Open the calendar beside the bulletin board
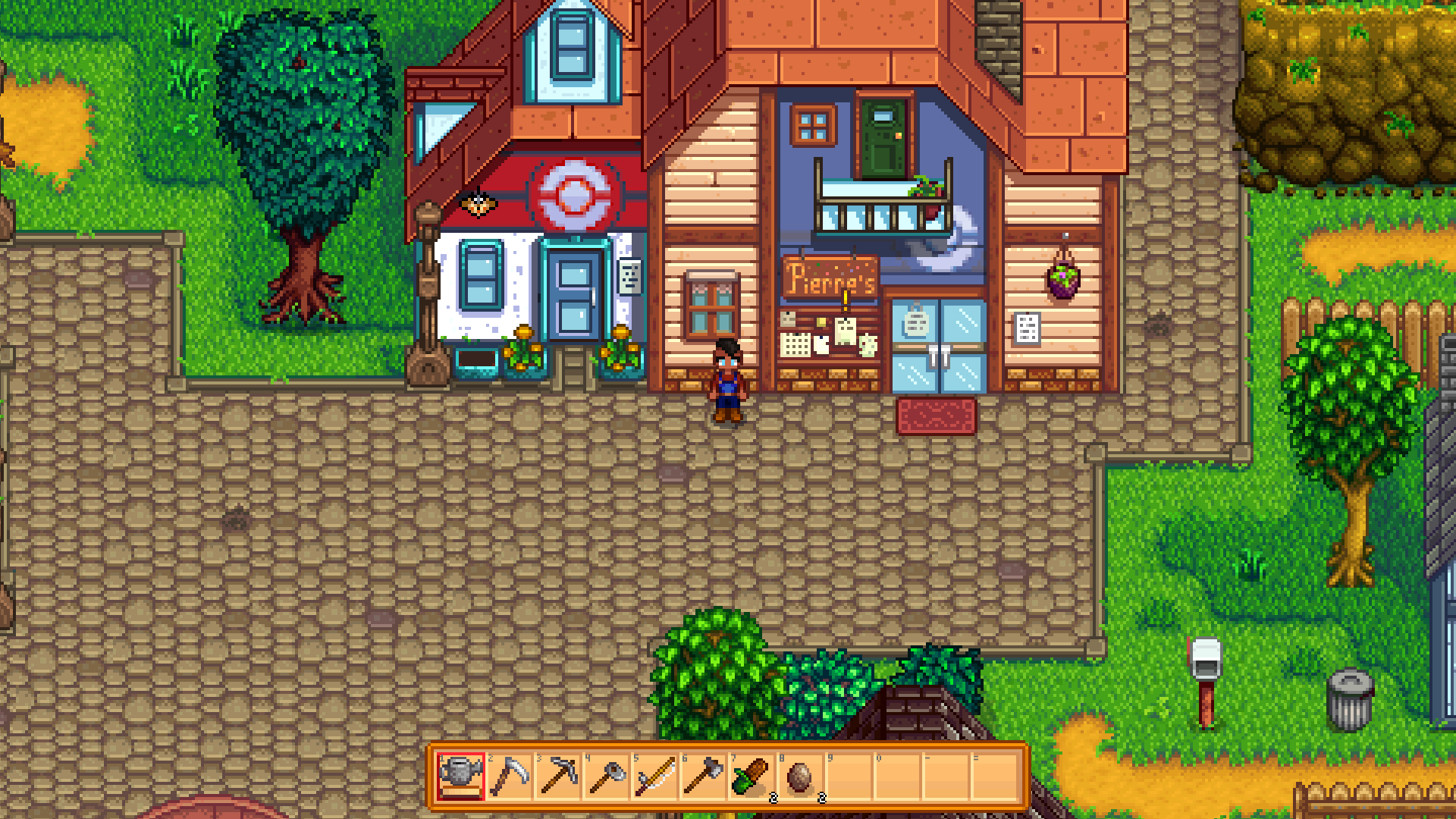Image resolution: width=1456 pixels, height=819 pixels. point(795,345)
